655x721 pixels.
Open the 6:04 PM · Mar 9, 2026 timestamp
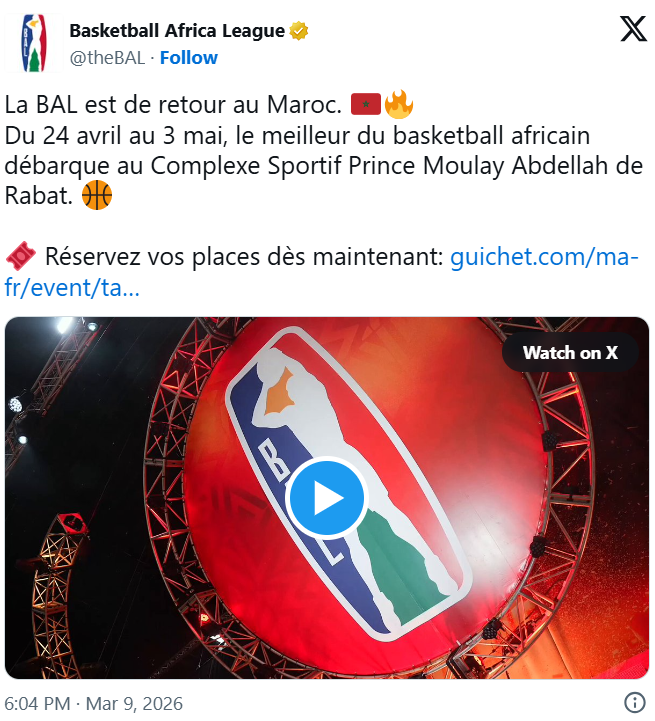coord(94,703)
